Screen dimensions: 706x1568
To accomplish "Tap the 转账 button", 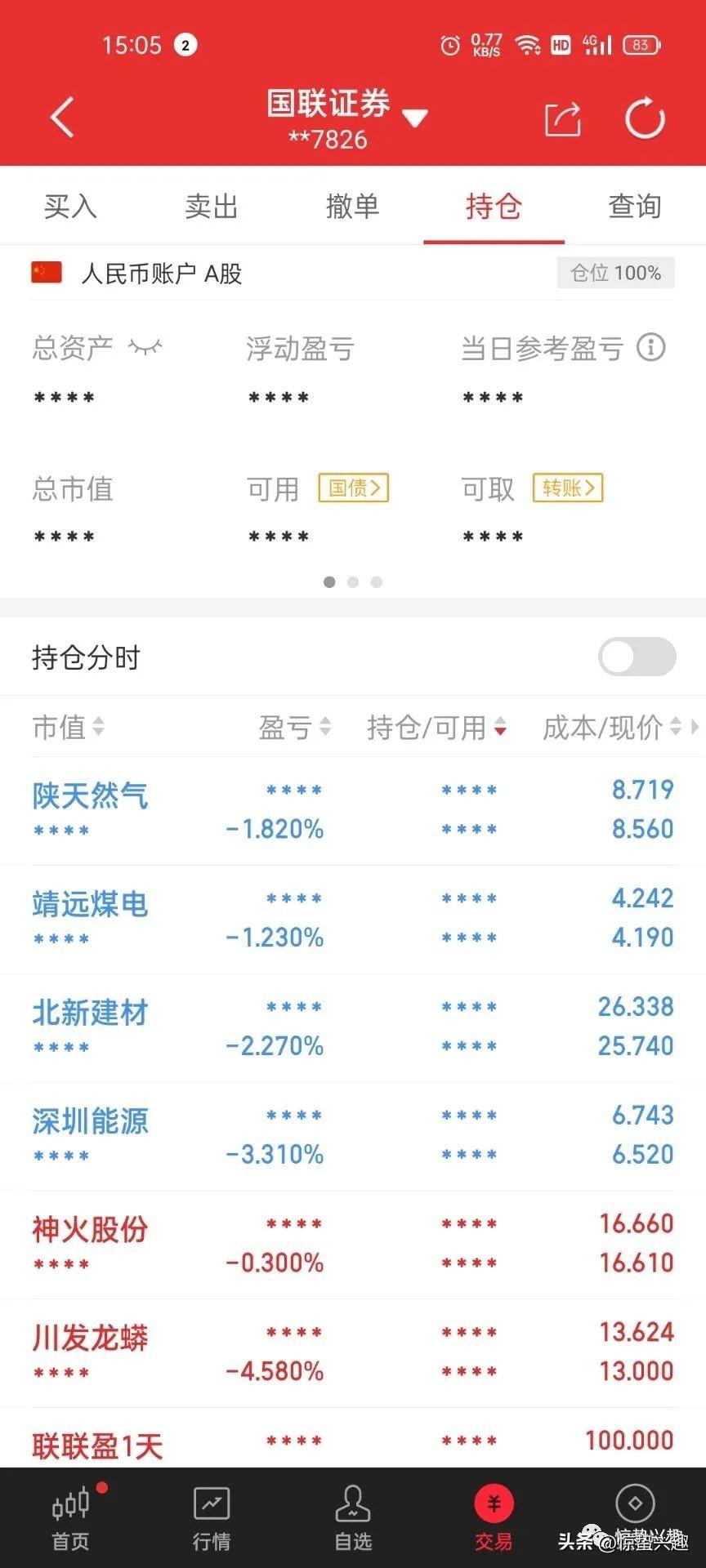I will (568, 488).
